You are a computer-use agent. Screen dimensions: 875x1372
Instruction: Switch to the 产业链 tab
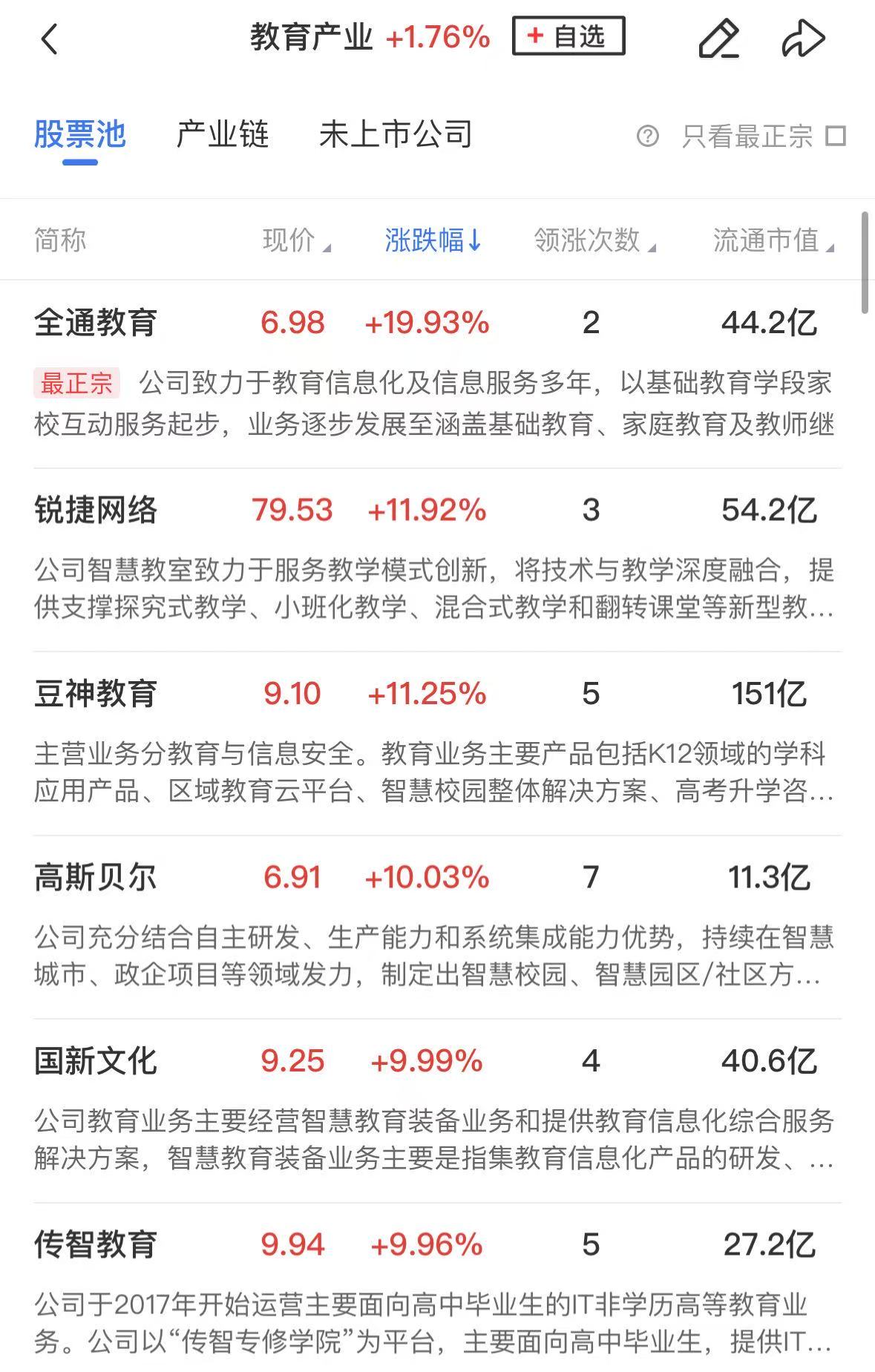222,135
